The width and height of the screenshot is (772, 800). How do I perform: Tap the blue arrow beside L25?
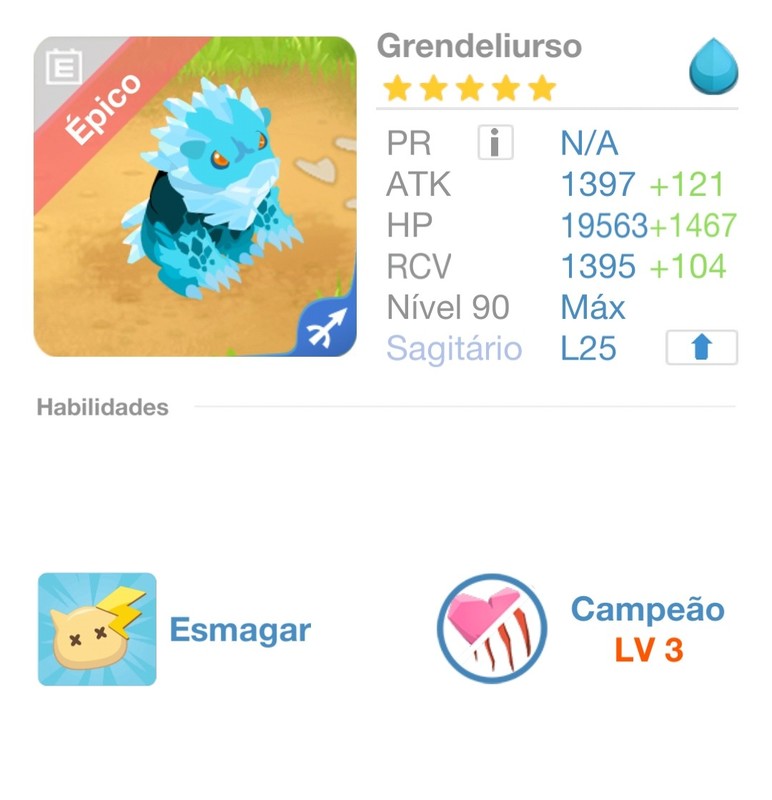coord(701,348)
